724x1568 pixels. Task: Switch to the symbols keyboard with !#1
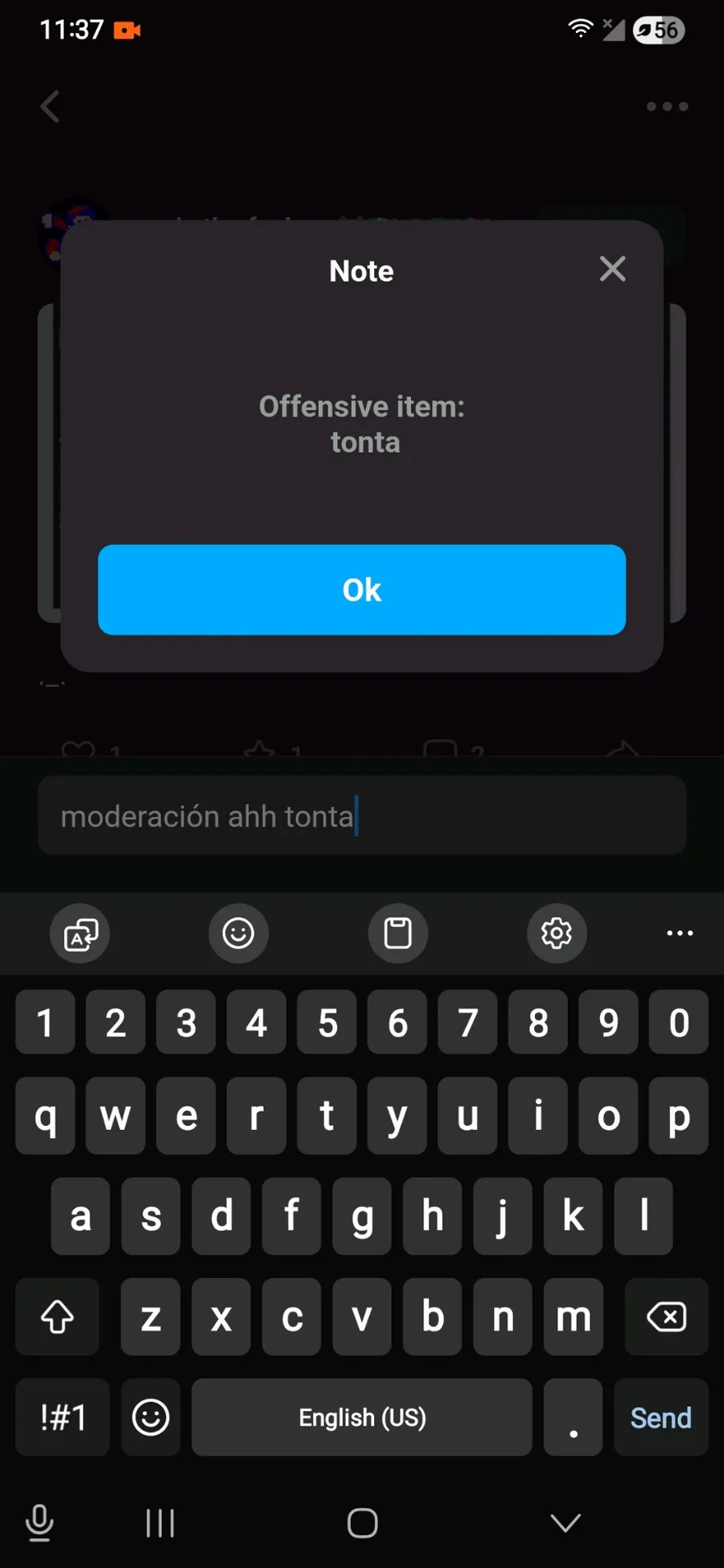pos(63,1418)
